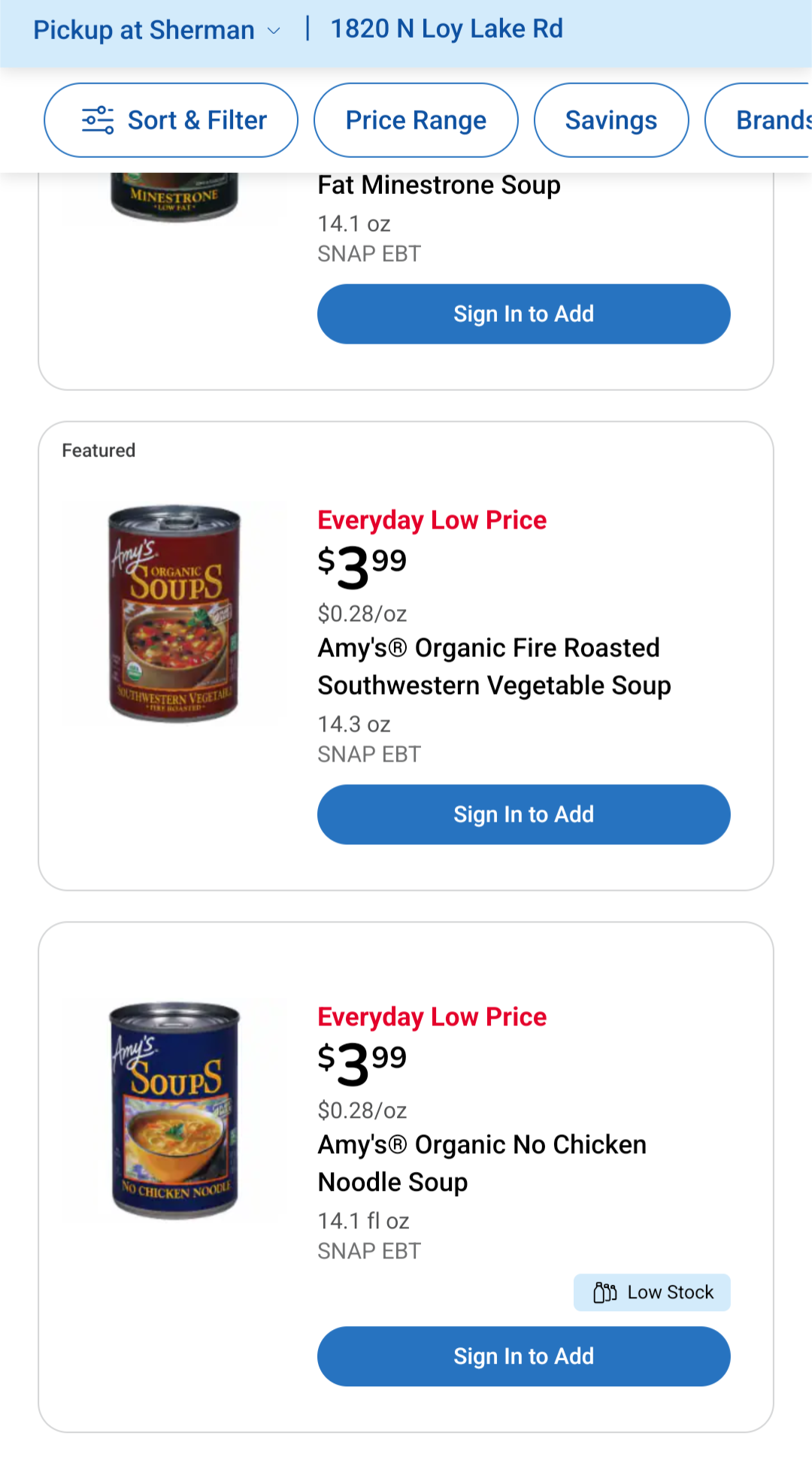Image resolution: width=812 pixels, height=1457 pixels.
Task: View Amy's Fire Roasted Southwestern Vegetable Soup image
Action: pyautogui.click(x=174, y=613)
